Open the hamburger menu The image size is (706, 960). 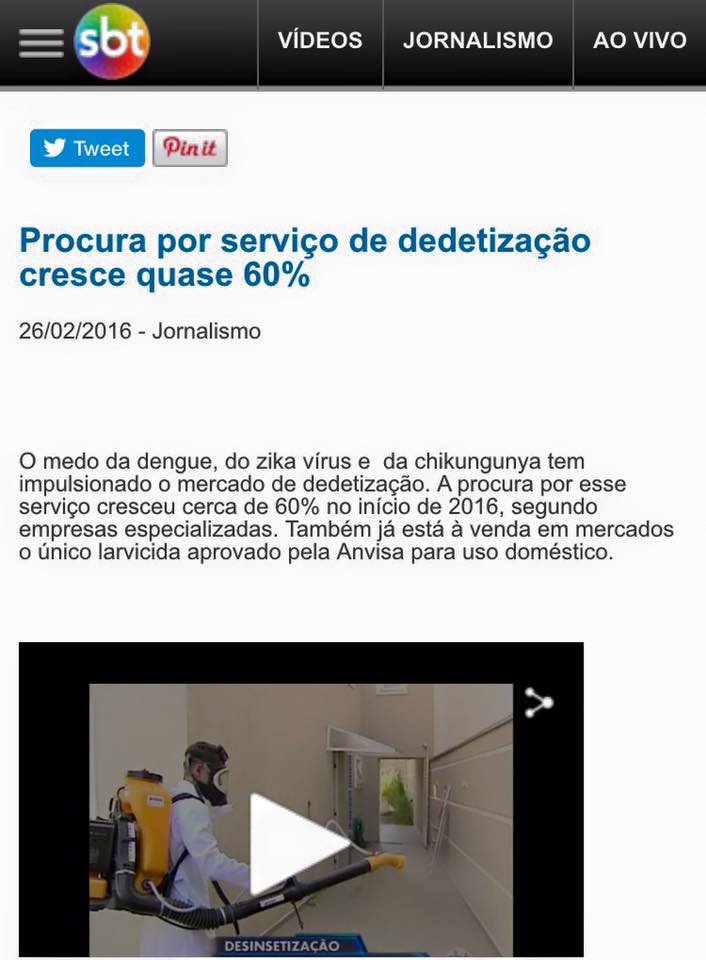click(40, 43)
